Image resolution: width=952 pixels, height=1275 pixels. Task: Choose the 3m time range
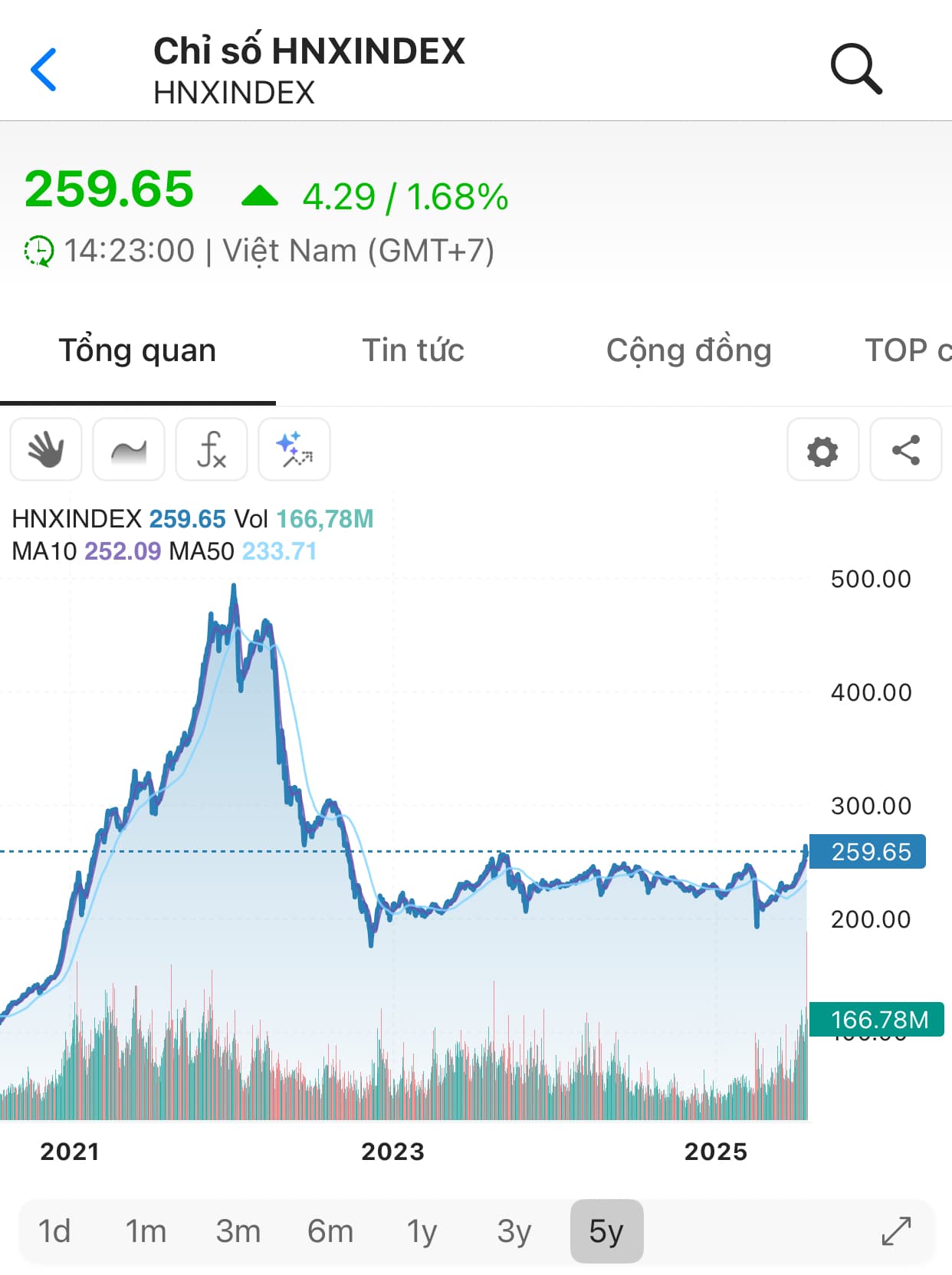coord(238,1231)
